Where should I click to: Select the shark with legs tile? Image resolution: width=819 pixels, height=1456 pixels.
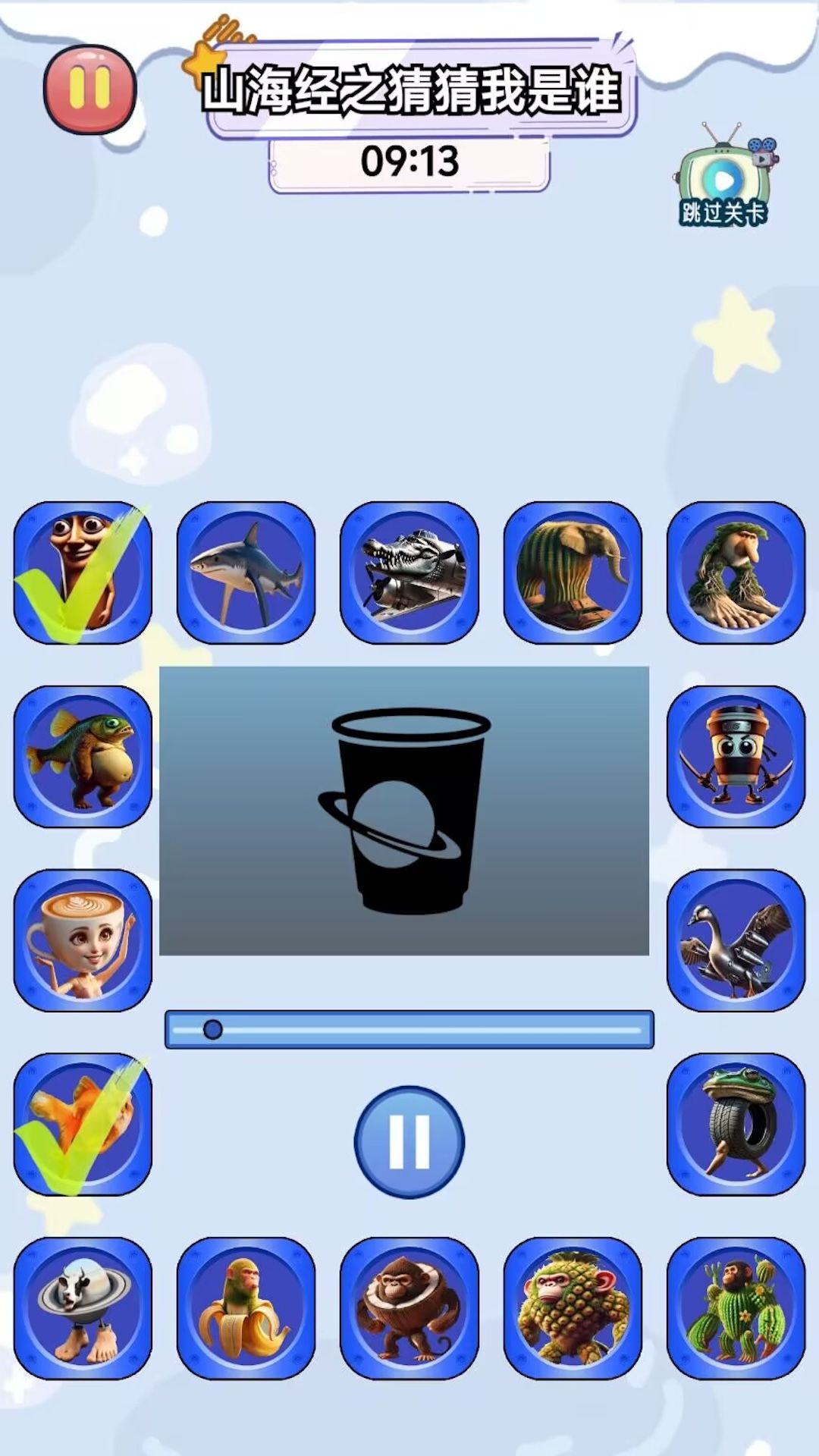point(246,573)
